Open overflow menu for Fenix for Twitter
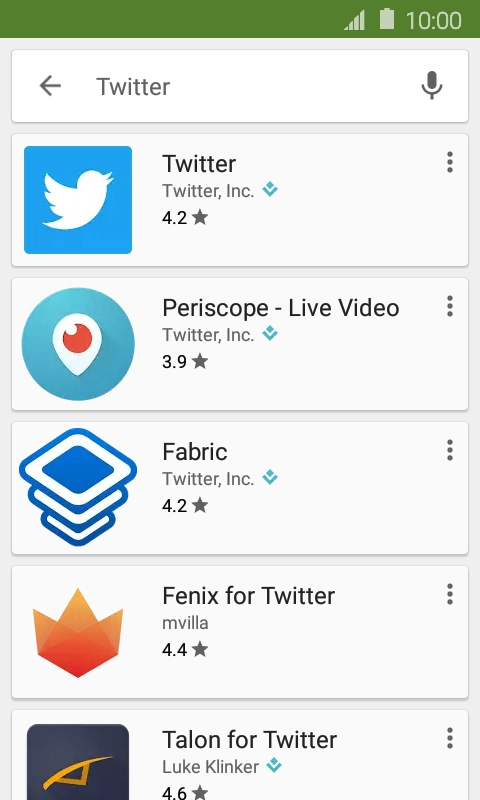 (449, 594)
